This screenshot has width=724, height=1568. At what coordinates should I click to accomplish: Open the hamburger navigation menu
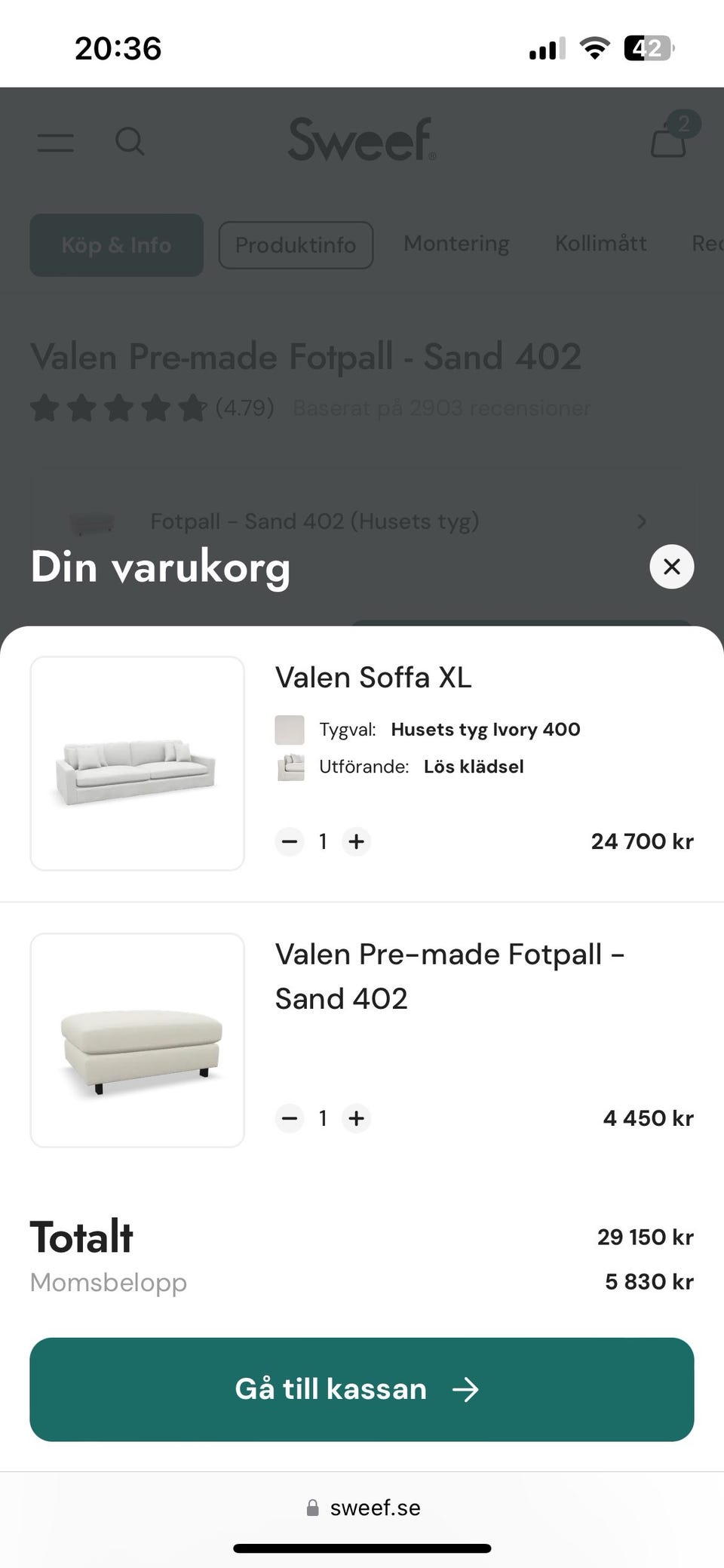pos(54,142)
